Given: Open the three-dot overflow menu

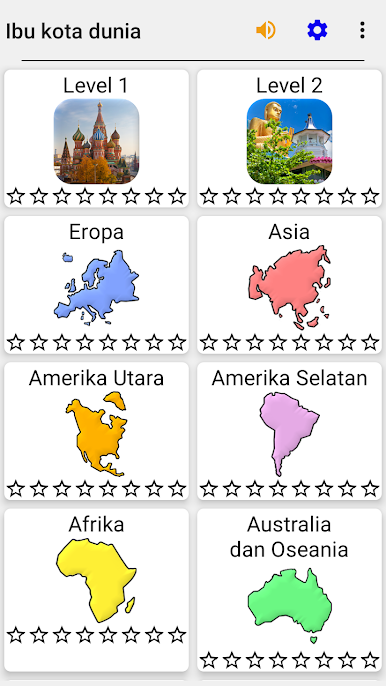Looking at the screenshot, I should click(x=362, y=31).
